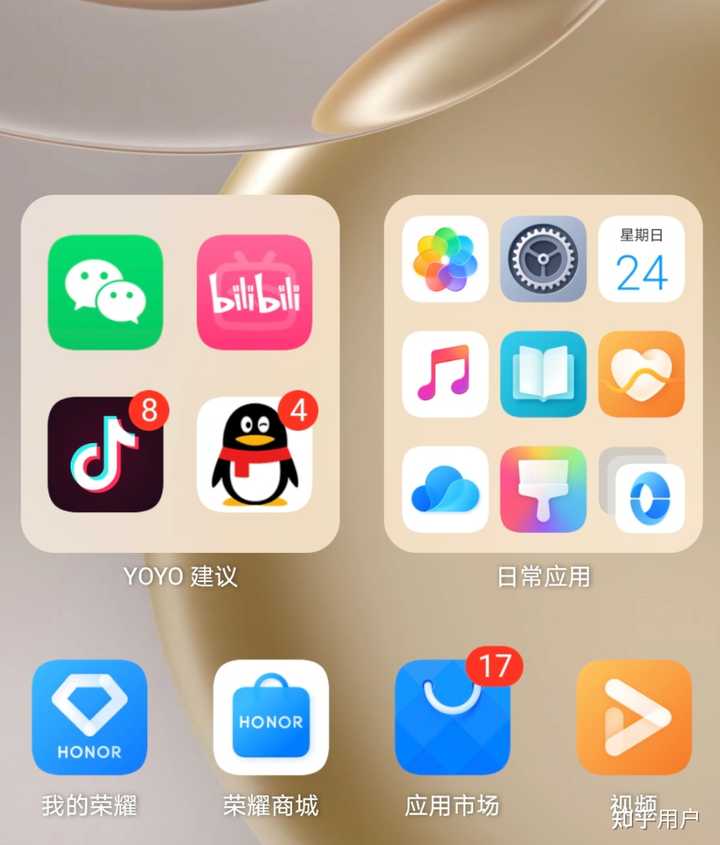Open 应用市场 with 17 updates

[453, 717]
